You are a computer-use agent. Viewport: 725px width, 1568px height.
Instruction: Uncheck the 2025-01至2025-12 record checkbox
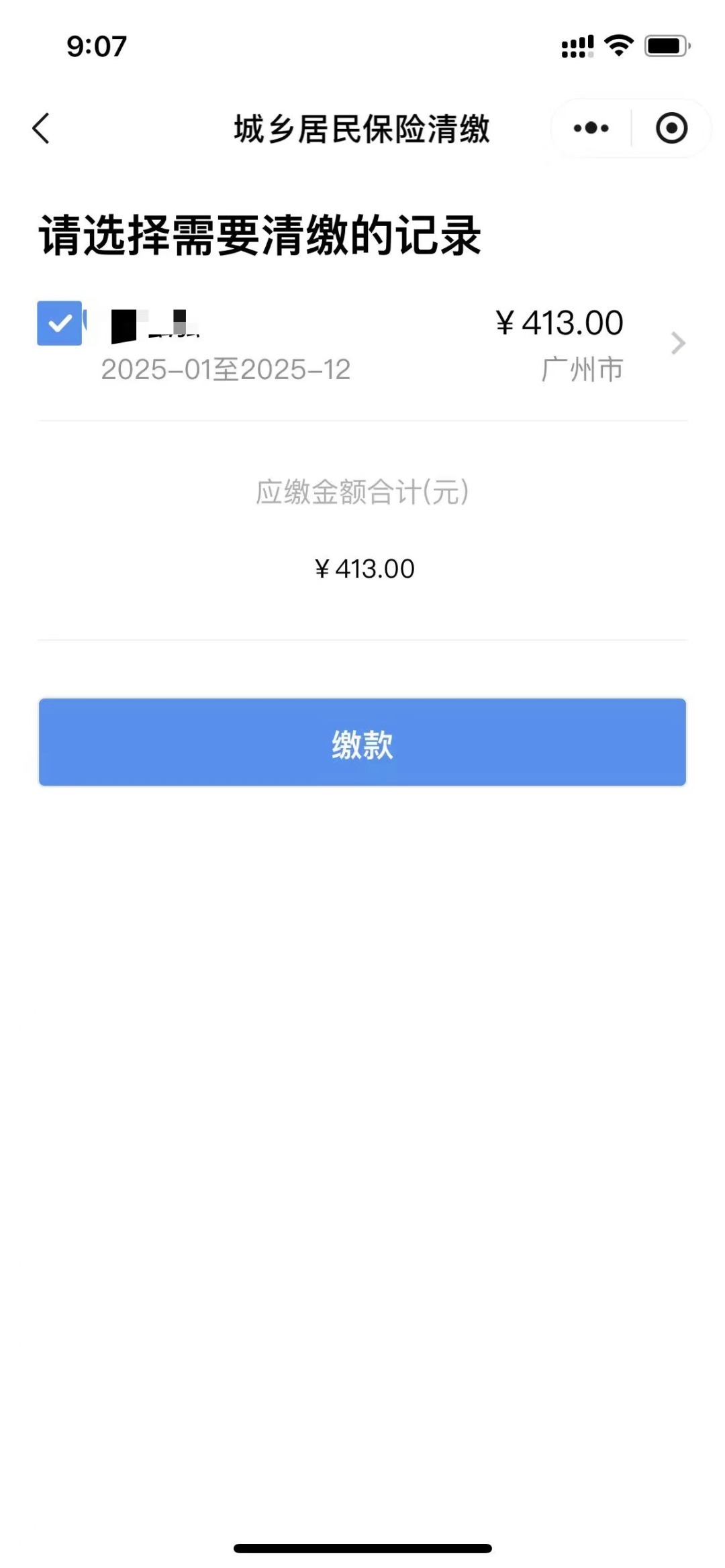[60, 323]
